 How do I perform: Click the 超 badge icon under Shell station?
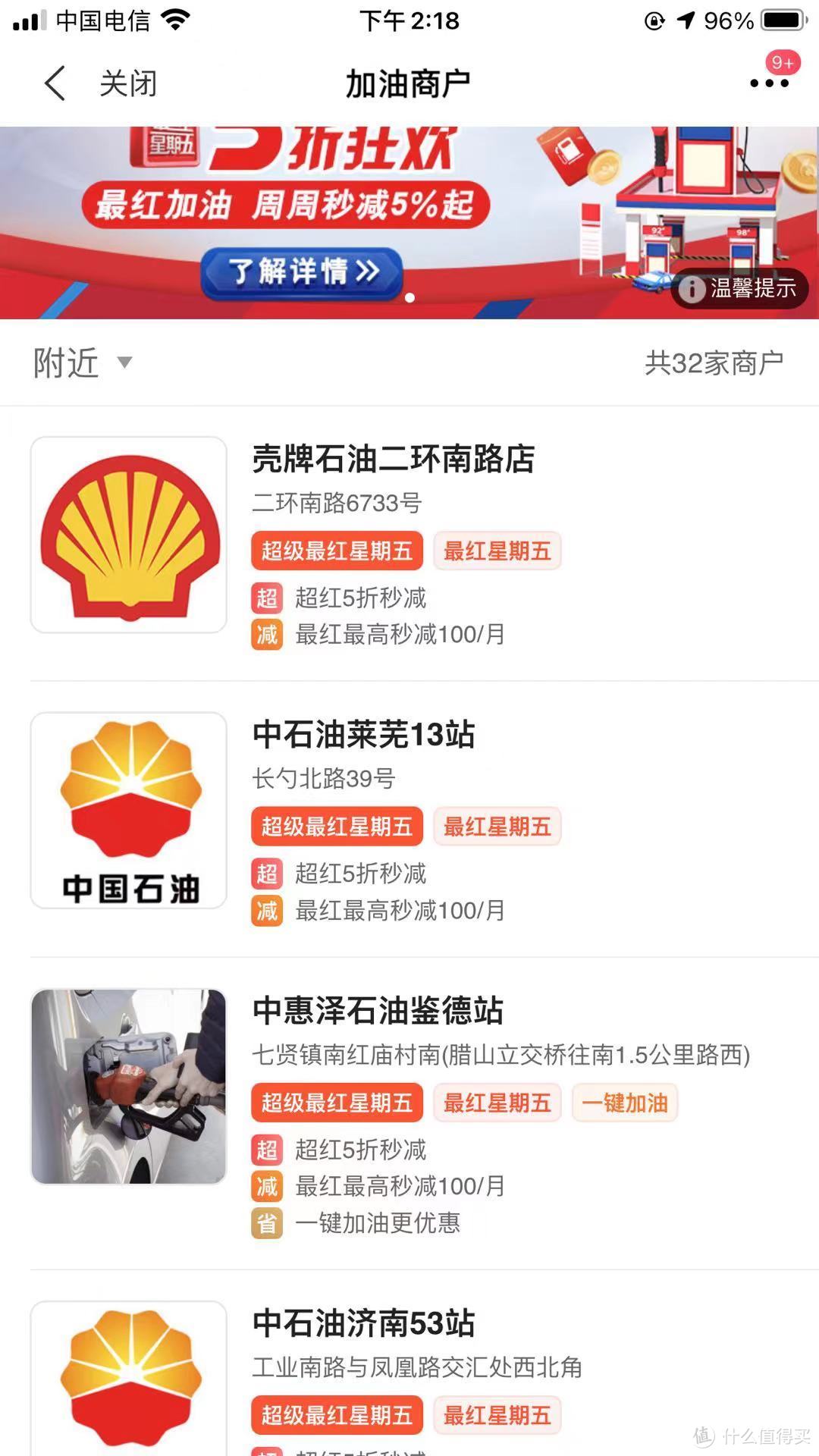coord(266,598)
